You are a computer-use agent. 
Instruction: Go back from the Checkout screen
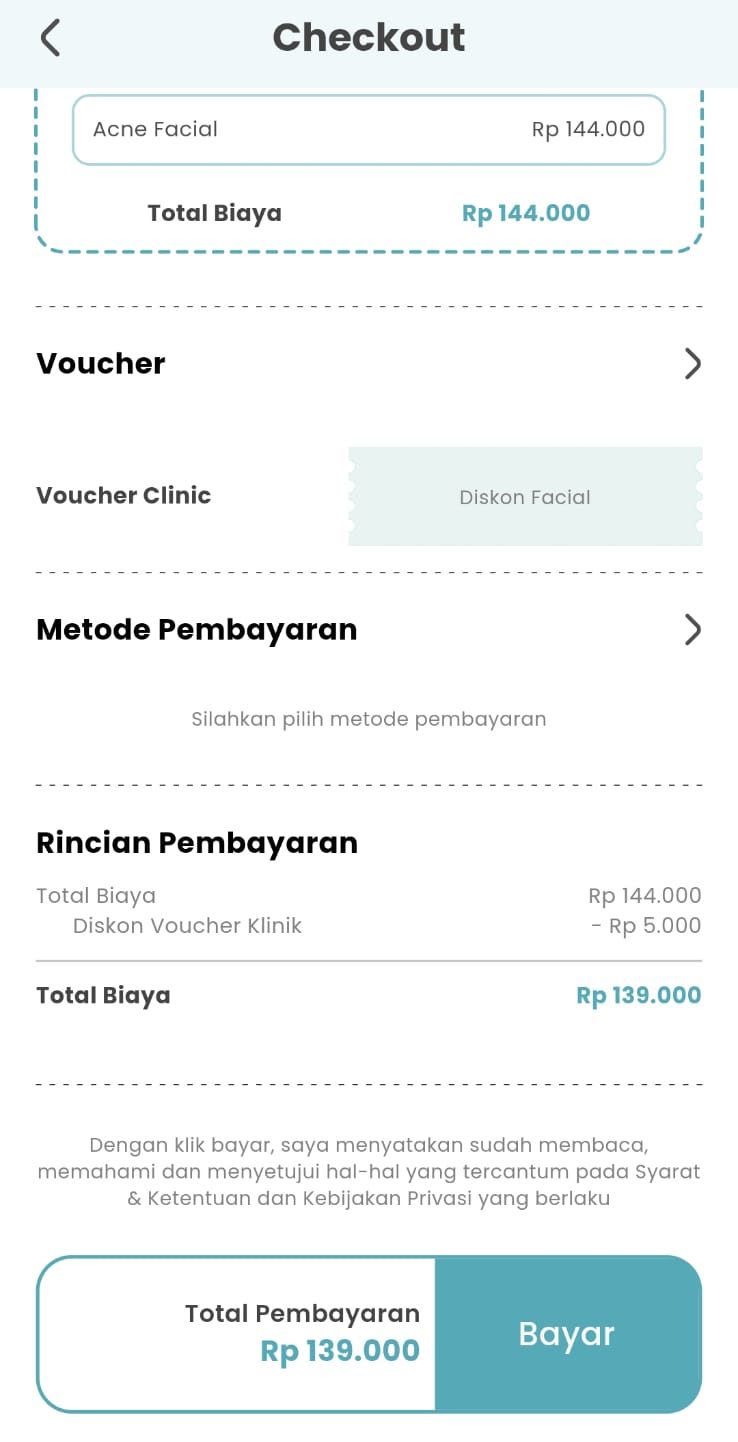point(50,39)
